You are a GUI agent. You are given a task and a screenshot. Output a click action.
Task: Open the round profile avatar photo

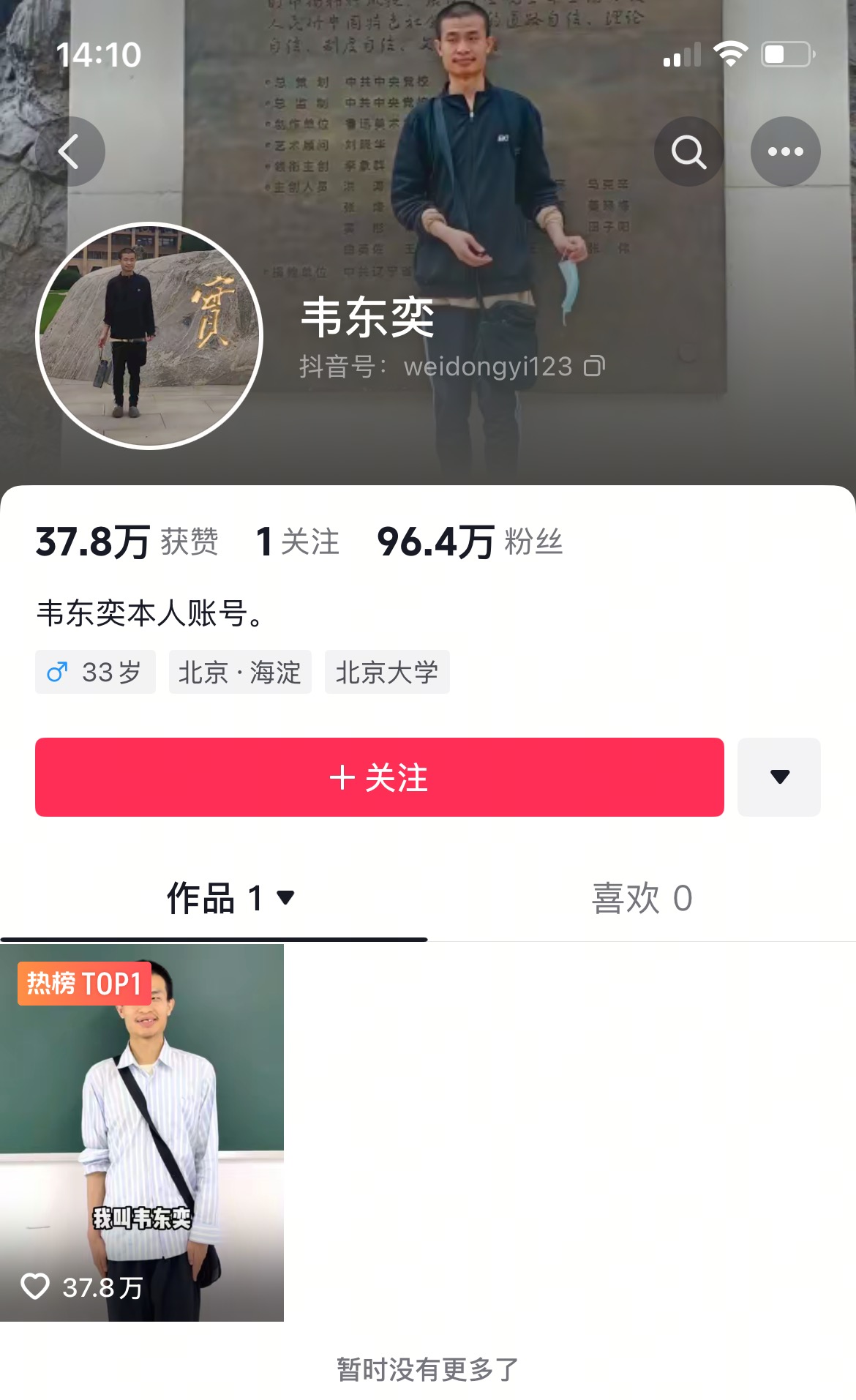[149, 335]
